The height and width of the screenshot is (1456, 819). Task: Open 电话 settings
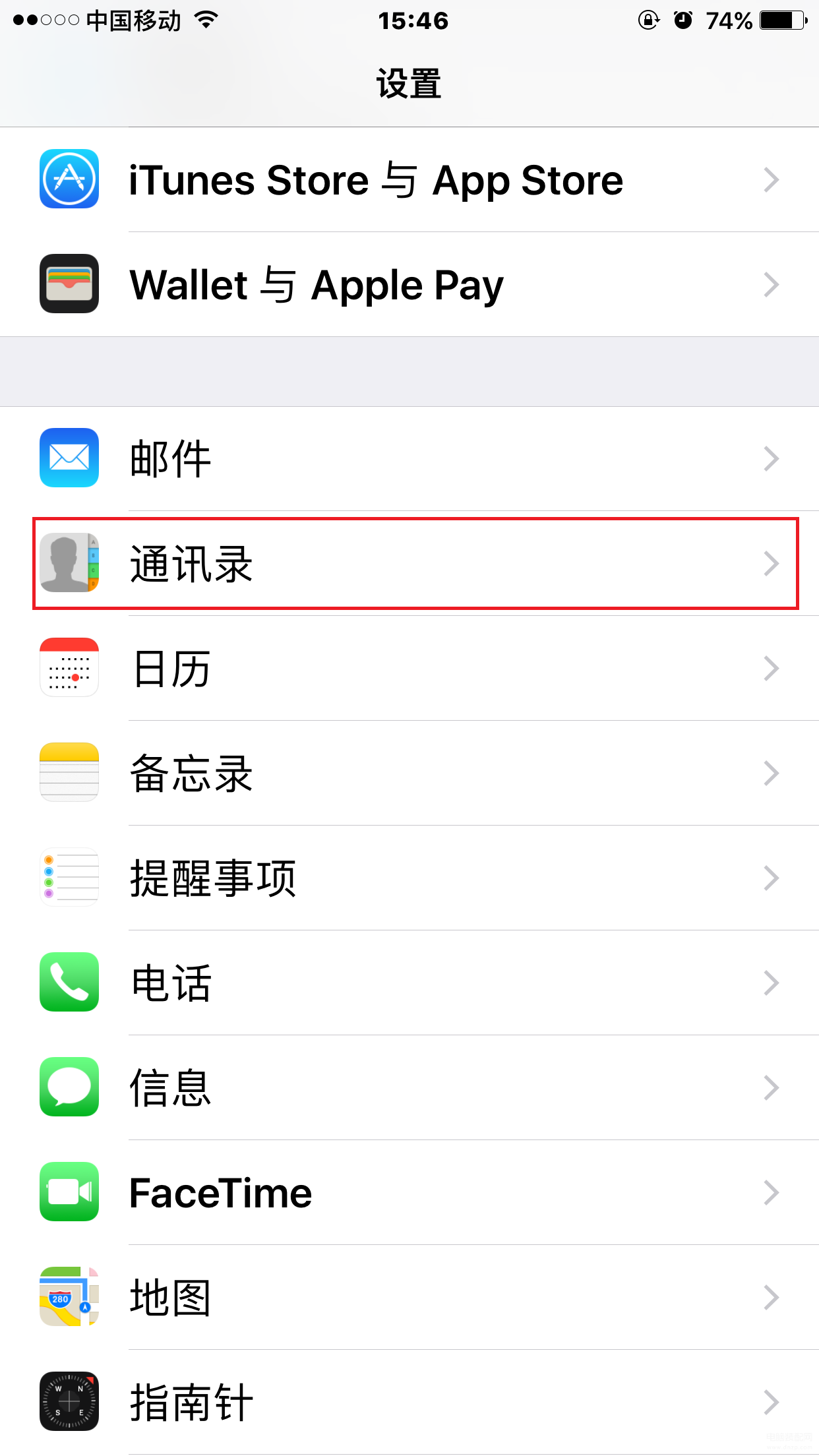[409, 983]
